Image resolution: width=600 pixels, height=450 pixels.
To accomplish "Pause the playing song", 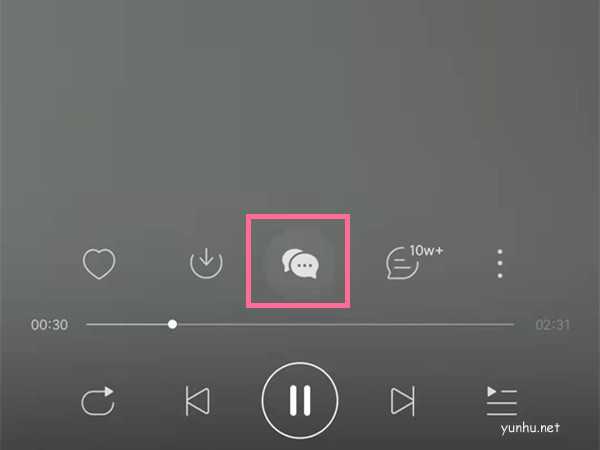I will pos(299,400).
